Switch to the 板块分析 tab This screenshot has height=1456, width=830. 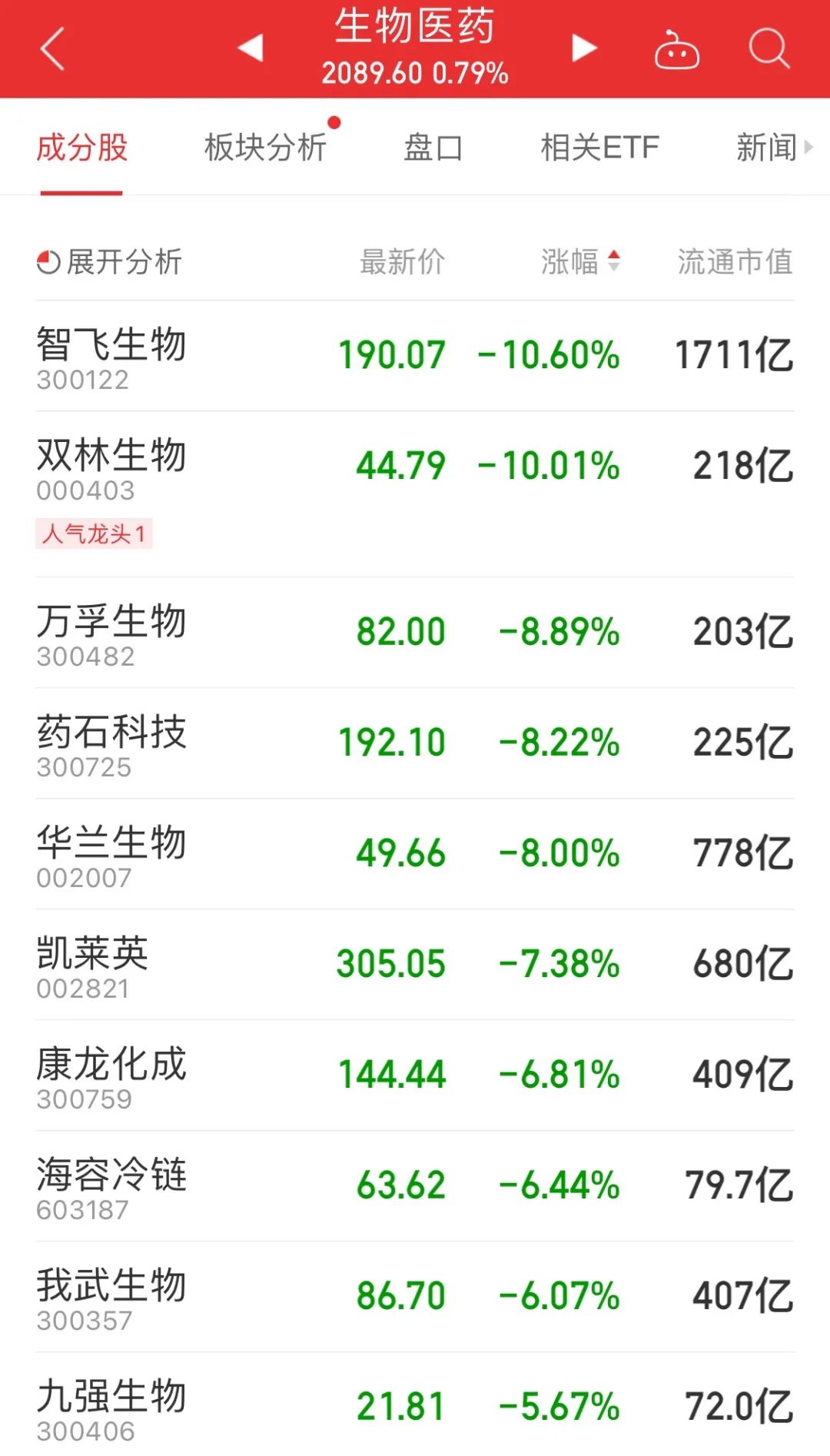(x=266, y=147)
